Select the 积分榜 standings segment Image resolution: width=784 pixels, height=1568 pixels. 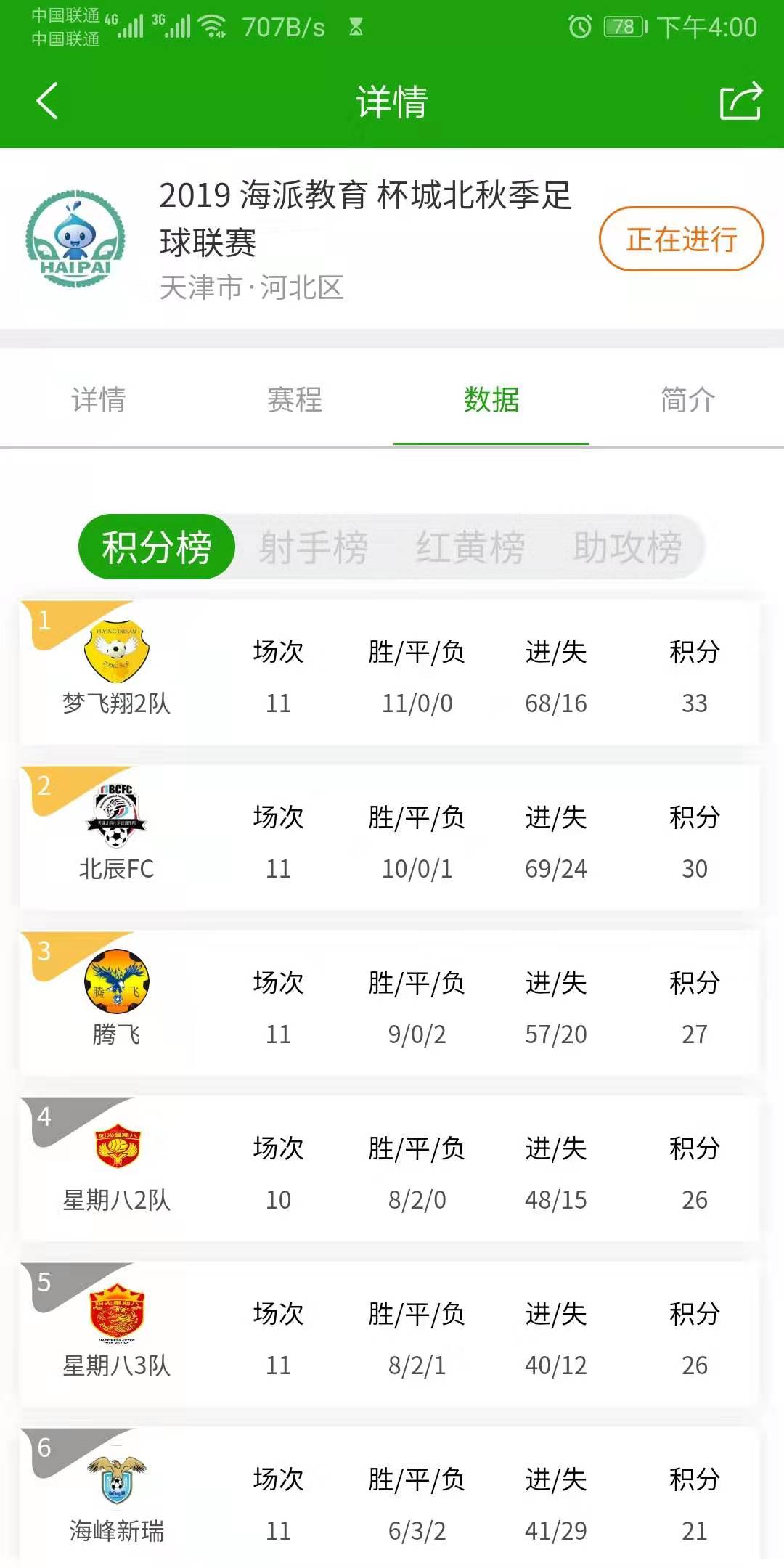pos(157,547)
